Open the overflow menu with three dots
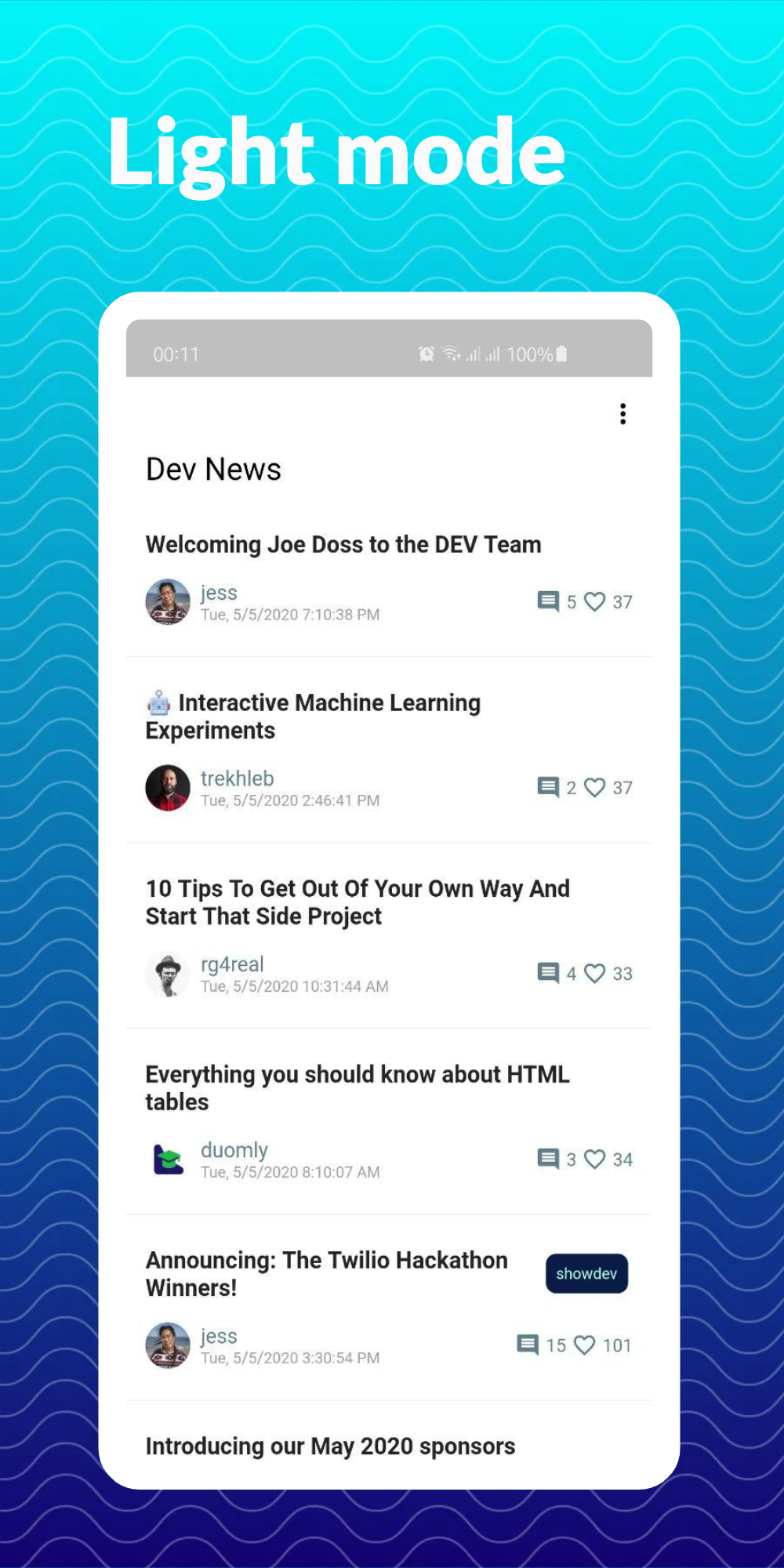The width and height of the screenshot is (784, 1568). (x=622, y=414)
